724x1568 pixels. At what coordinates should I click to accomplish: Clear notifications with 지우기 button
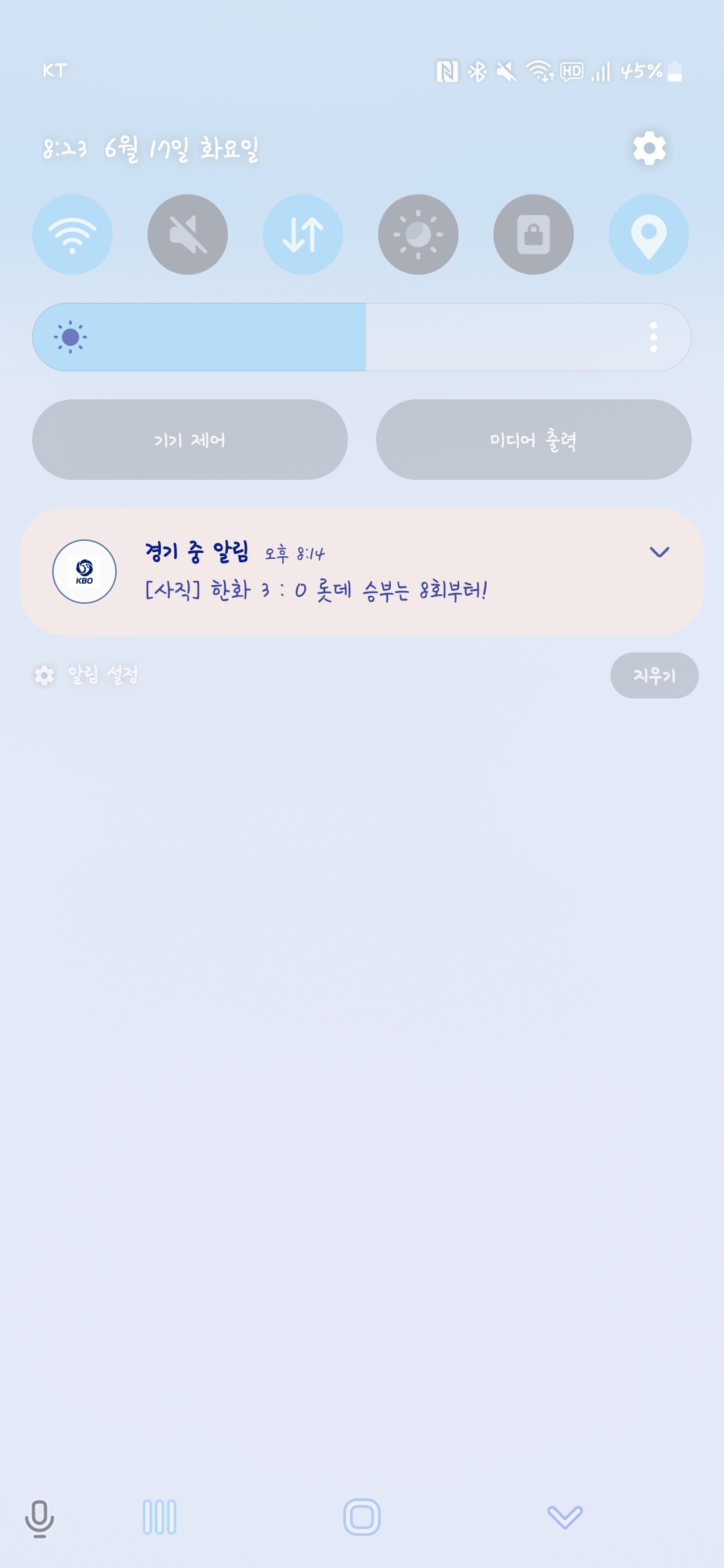pos(654,675)
